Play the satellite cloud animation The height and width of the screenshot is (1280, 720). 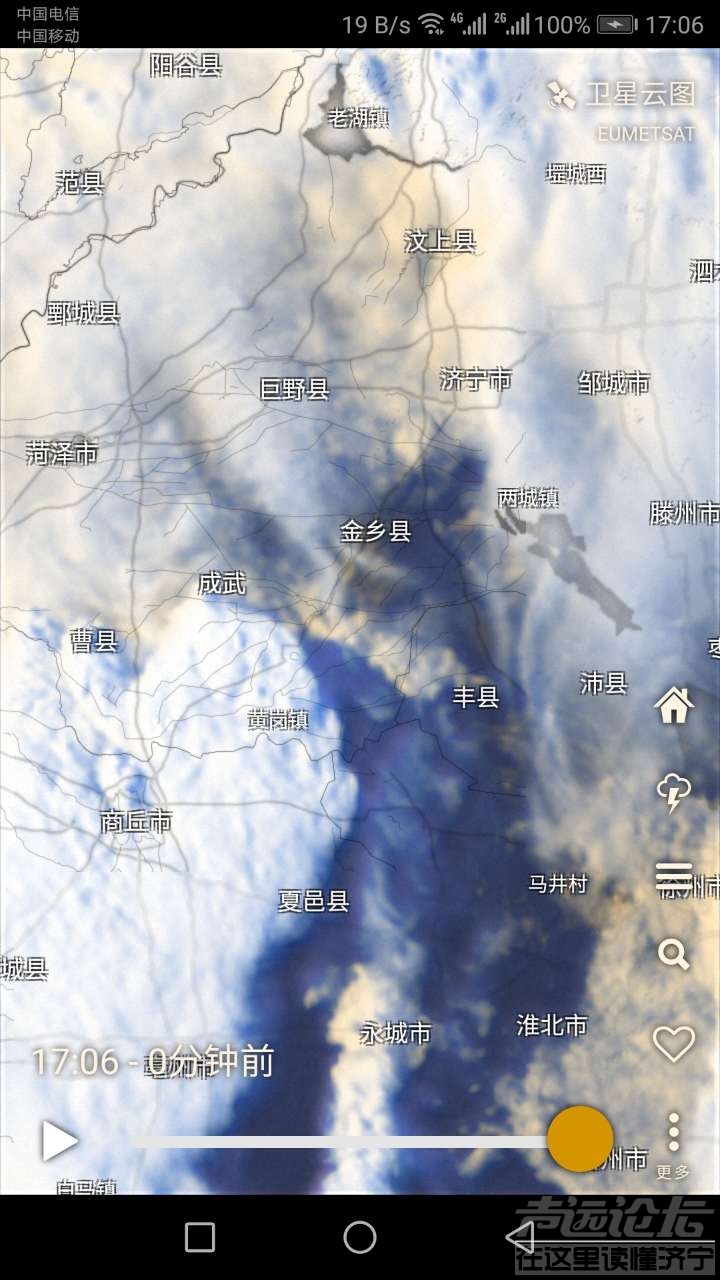[59, 1140]
